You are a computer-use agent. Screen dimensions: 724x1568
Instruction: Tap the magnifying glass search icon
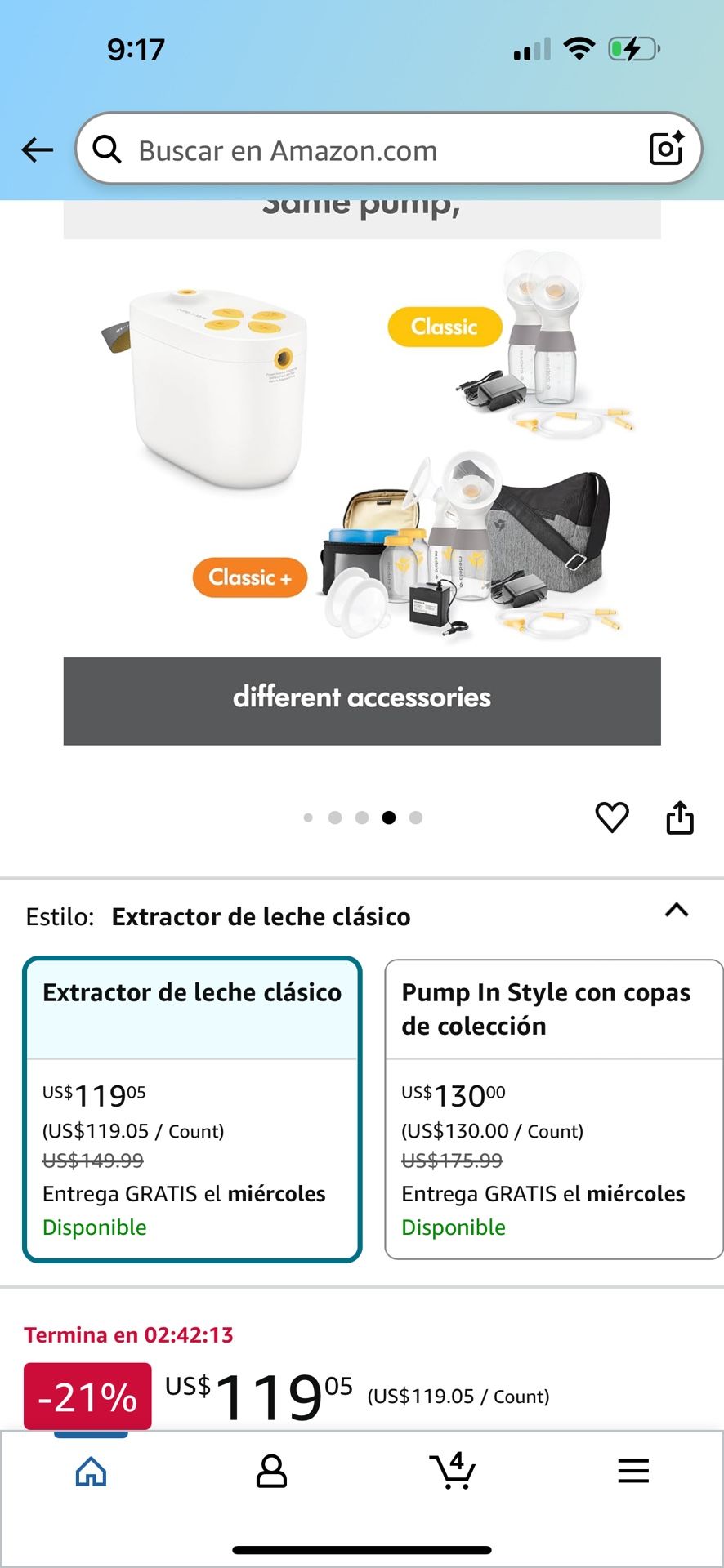coord(107,149)
